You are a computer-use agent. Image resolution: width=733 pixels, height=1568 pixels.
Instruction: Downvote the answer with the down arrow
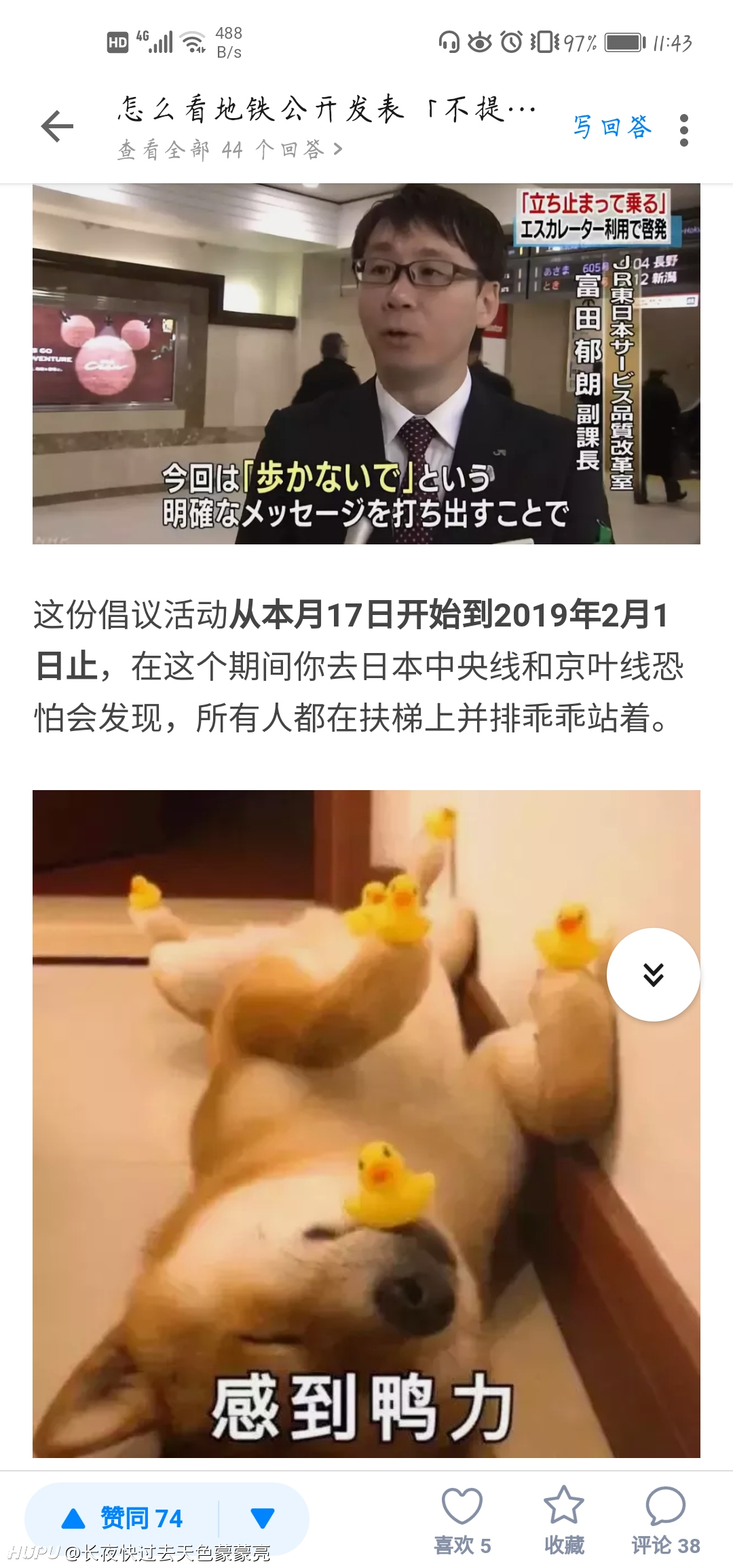(x=263, y=1518)
